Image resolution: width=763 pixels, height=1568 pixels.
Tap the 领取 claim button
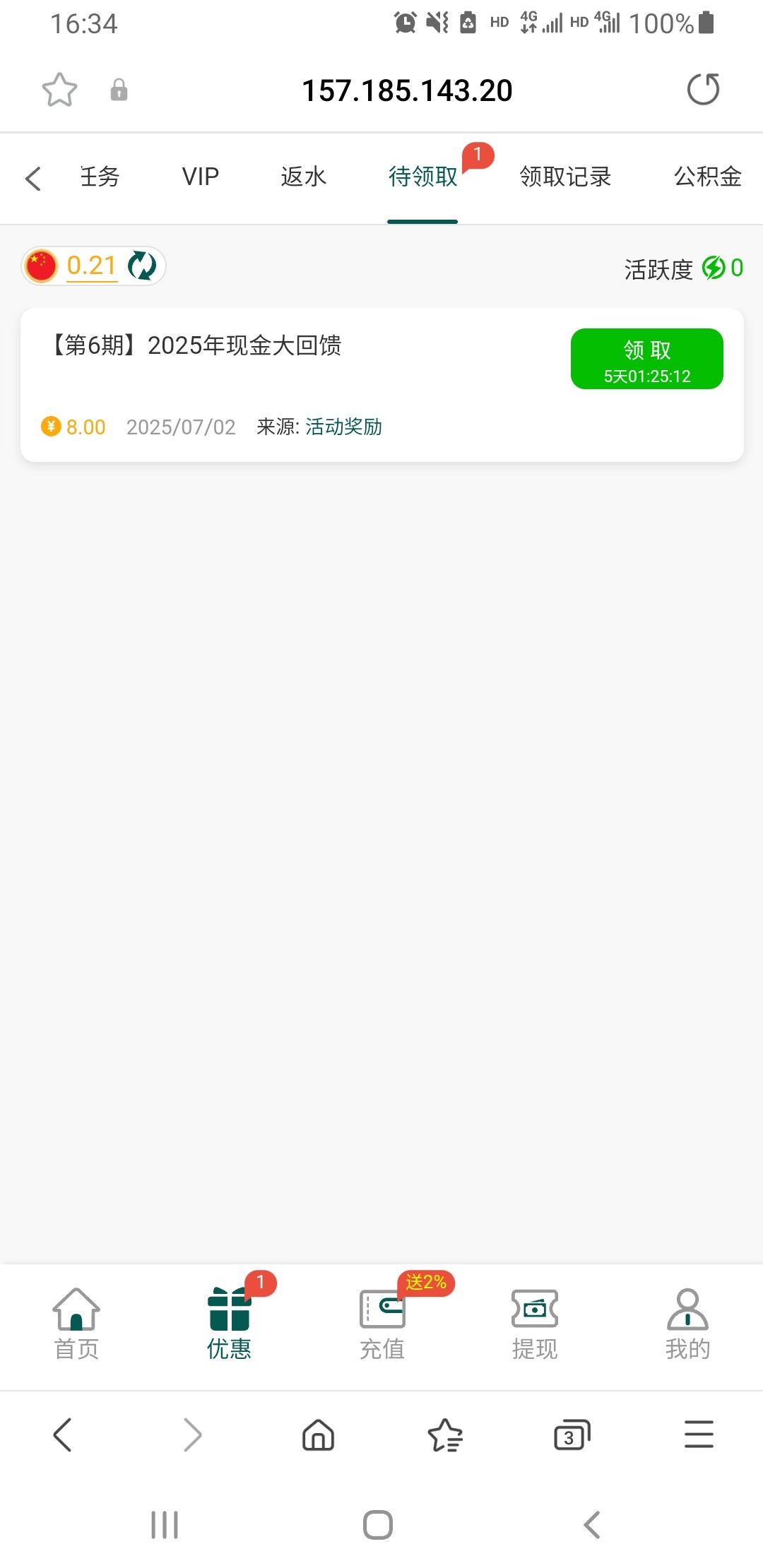pos(646,359)
